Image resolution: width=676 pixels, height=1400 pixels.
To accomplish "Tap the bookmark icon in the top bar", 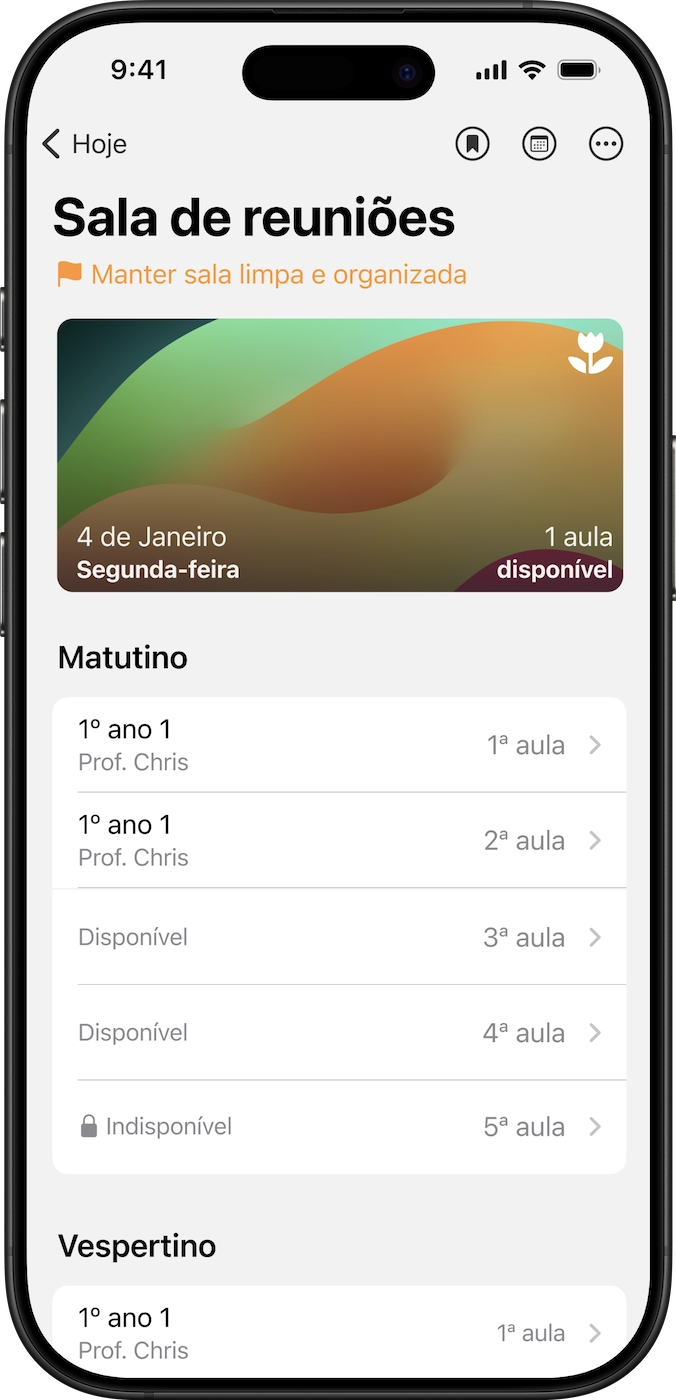I will click(473, 144).
